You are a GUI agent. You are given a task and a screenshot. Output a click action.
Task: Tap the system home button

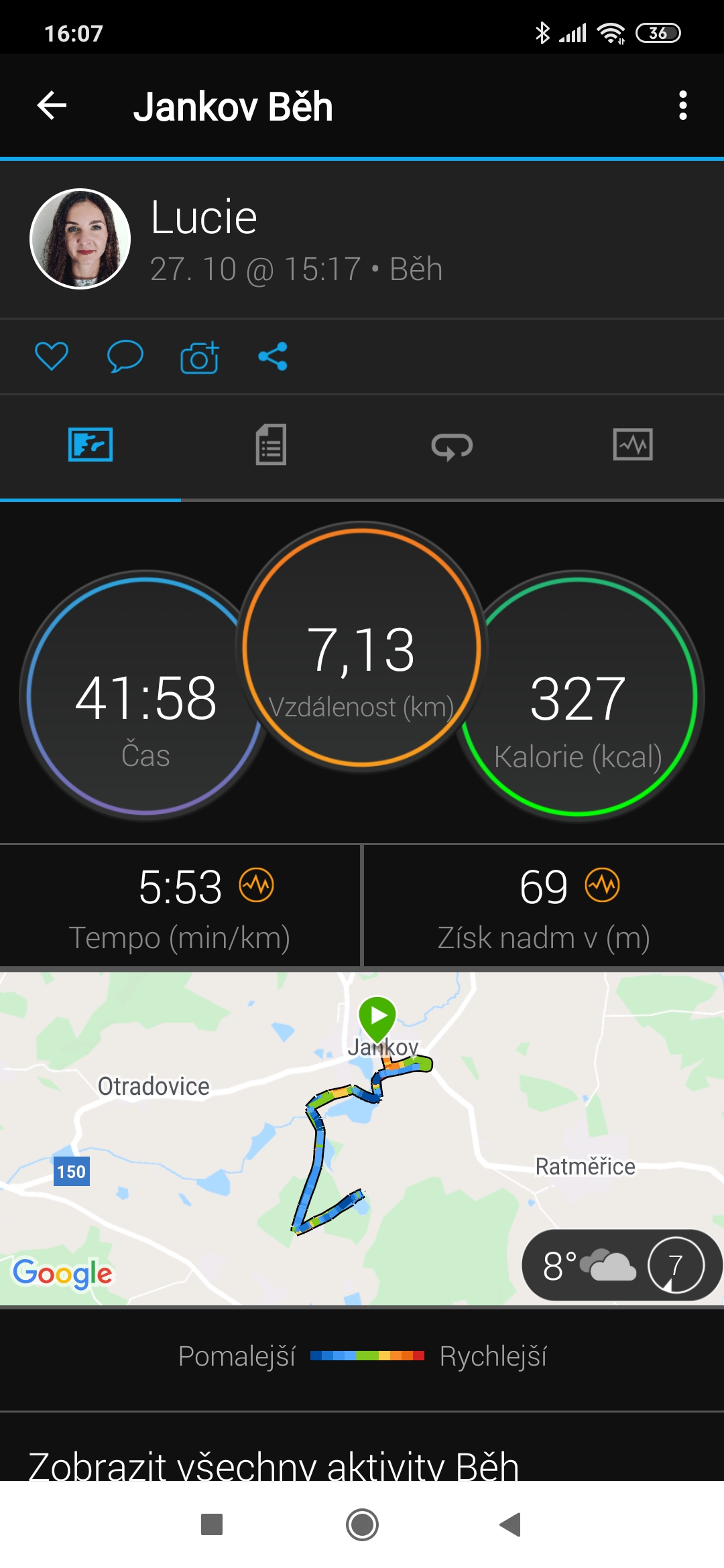coord(362,1525)
